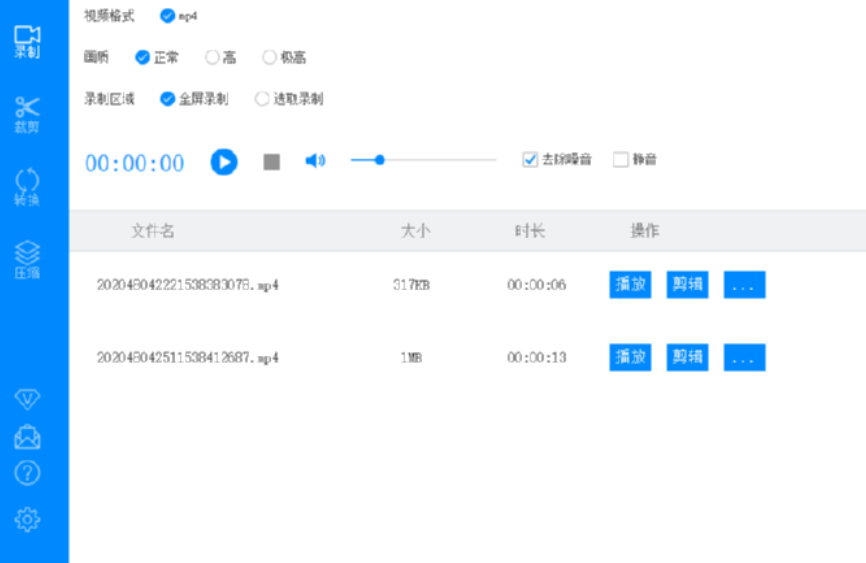This screenshot has width=866, height=563.
Task: Switch to the 转换 tab
Action: [27, 187]
